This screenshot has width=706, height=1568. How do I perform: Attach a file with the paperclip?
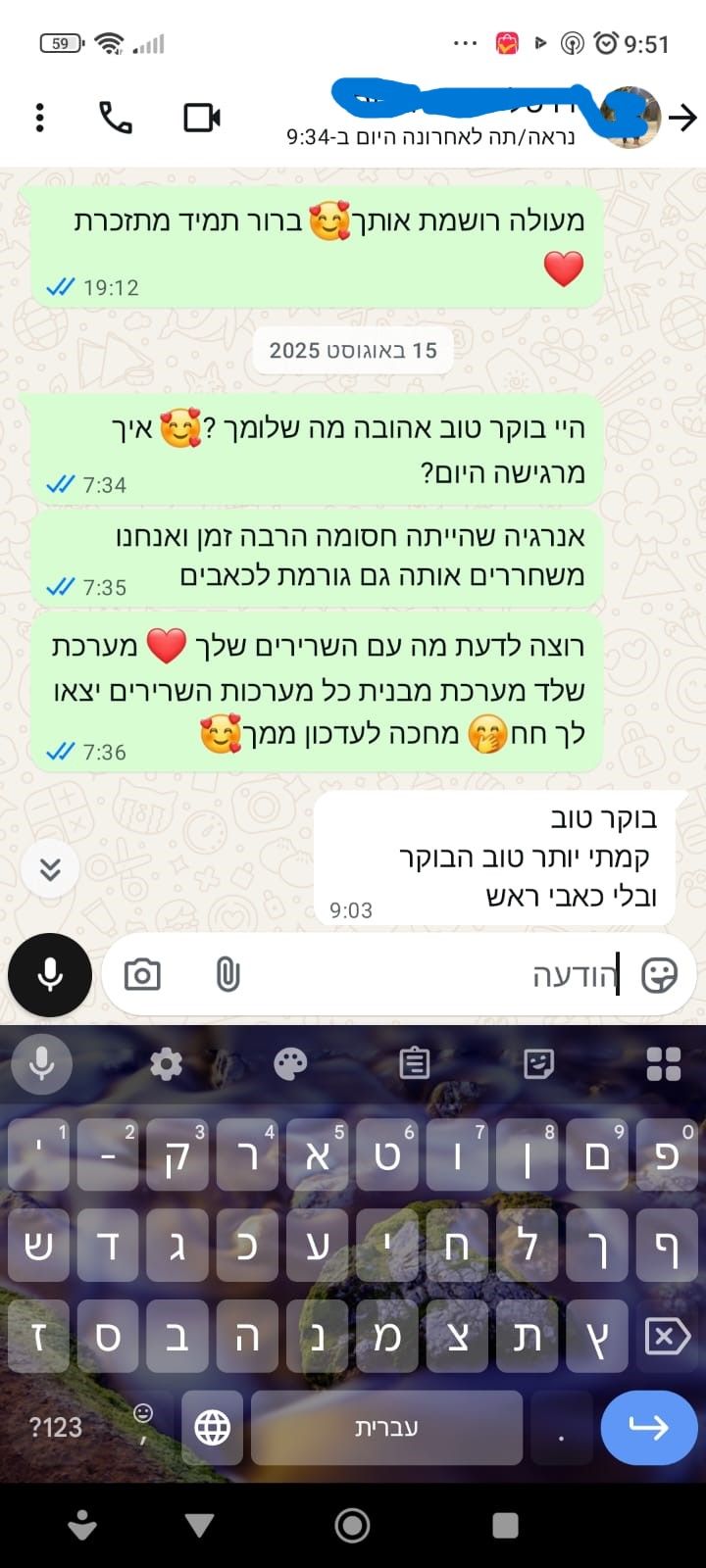click(227, 975)
